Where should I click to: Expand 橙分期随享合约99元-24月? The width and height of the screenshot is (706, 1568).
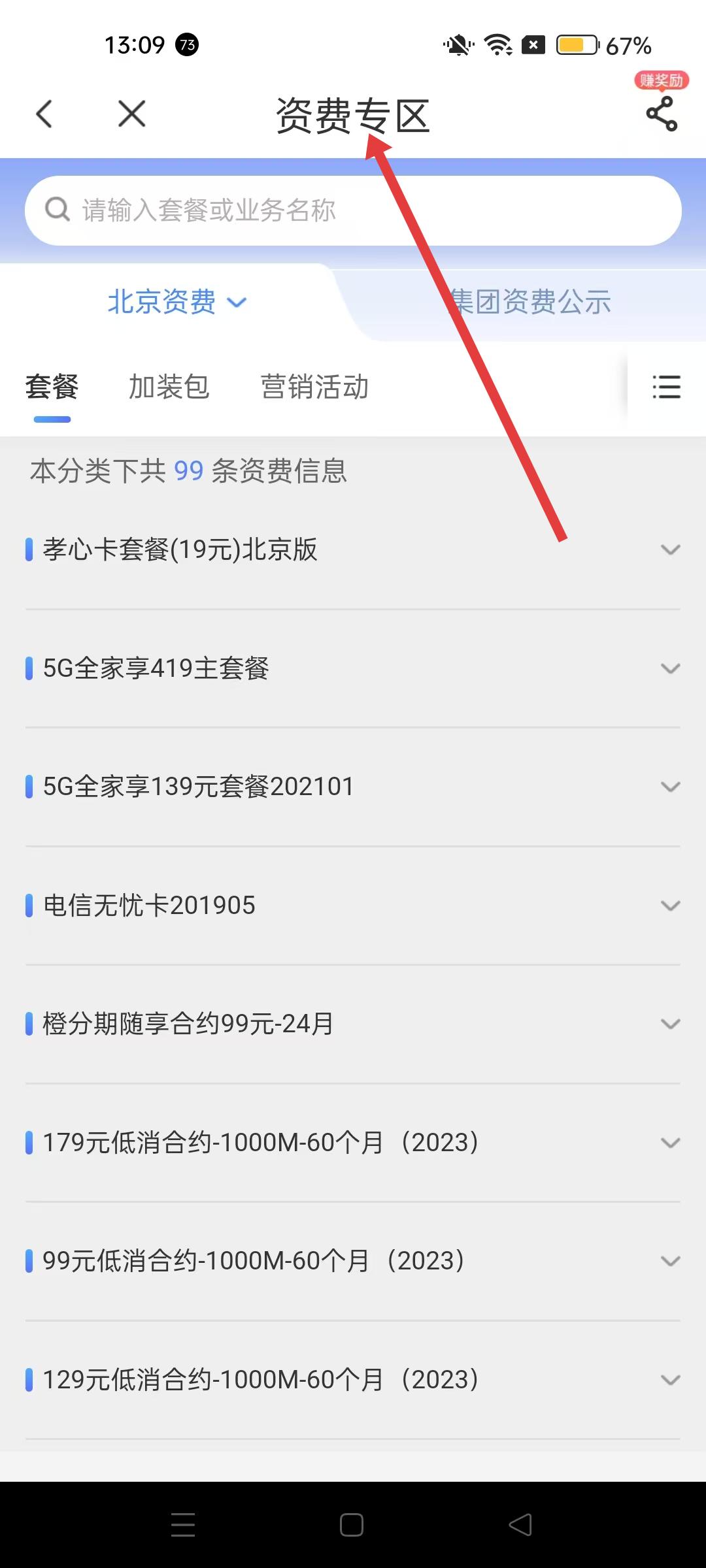click(x=670, y=1024)
